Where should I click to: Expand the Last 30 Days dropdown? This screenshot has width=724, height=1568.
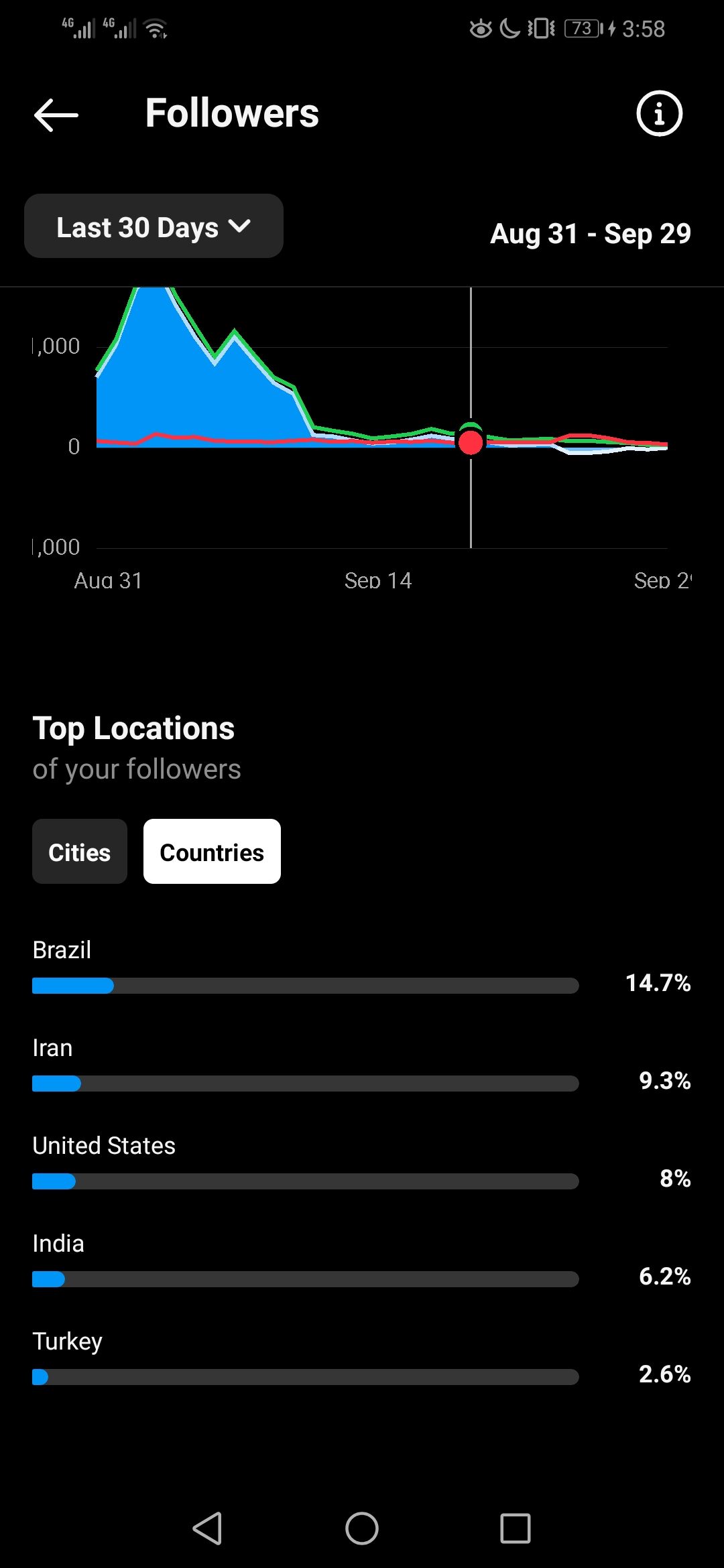pos(154,226)
